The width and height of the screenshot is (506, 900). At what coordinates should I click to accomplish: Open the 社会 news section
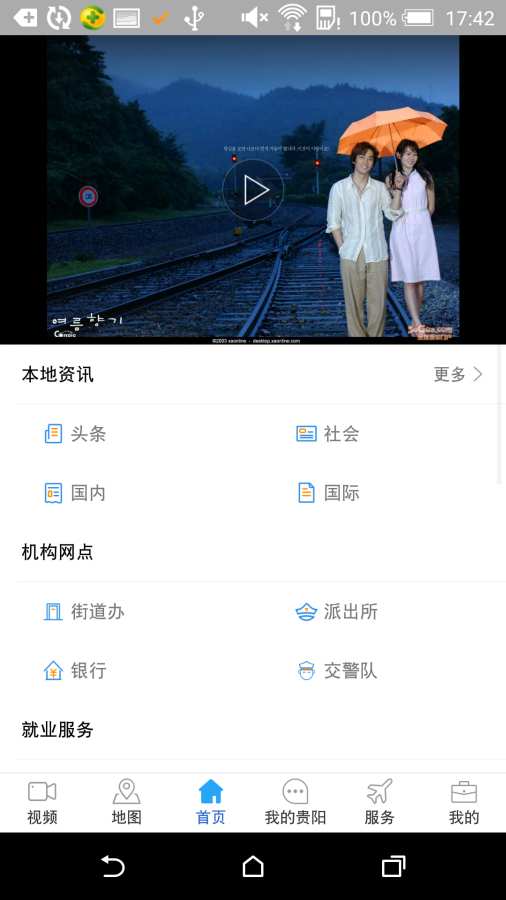pos(328,434)
